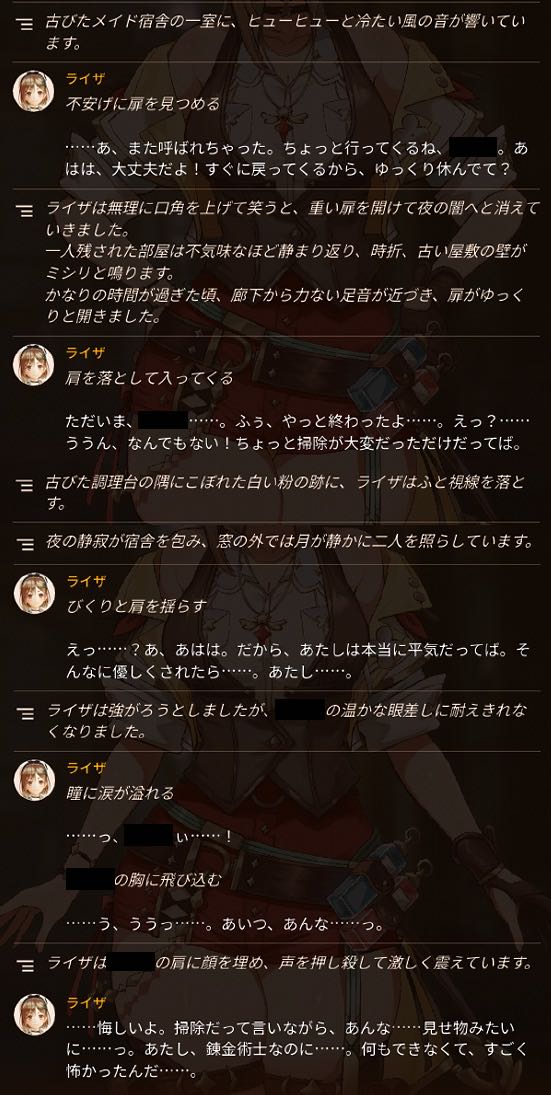Open ライザ's avatar next to びくりと肩を揺らす message
Image resolution: width=551 pixels, height=1095 pixels.
click(x=34, y=594)
